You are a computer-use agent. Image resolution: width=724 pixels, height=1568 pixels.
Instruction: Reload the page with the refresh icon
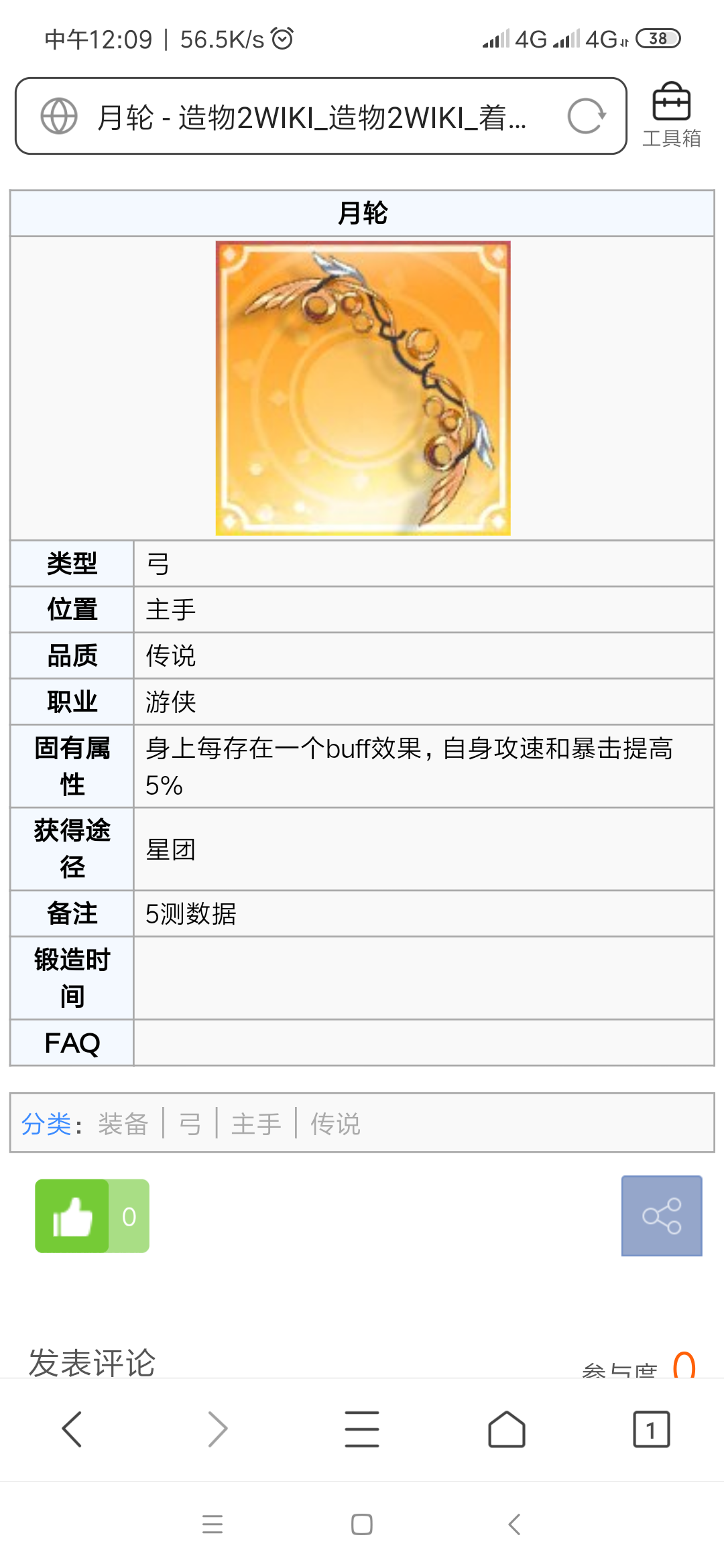pyautogui.click(x=586, y=117)
